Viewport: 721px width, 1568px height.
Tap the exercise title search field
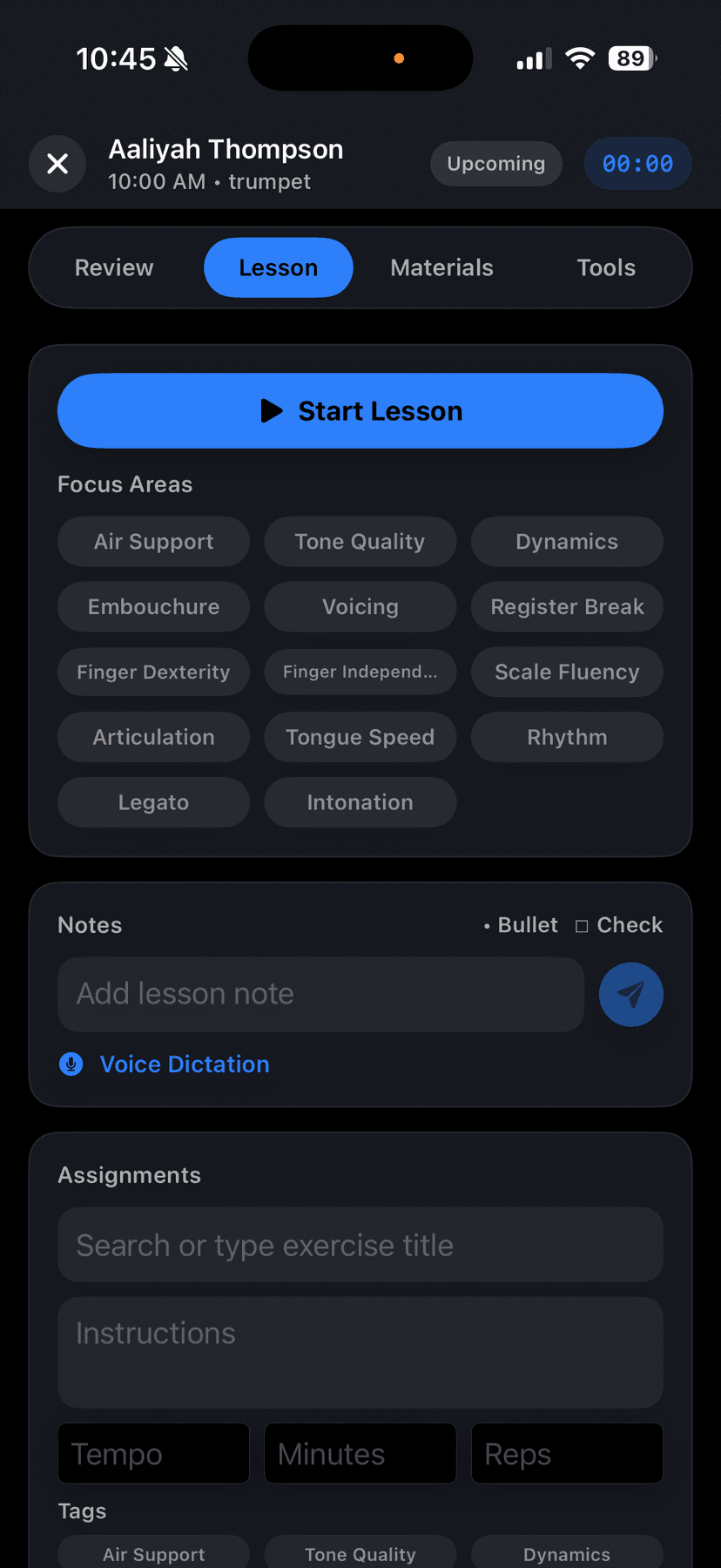tap(360, 1245)
